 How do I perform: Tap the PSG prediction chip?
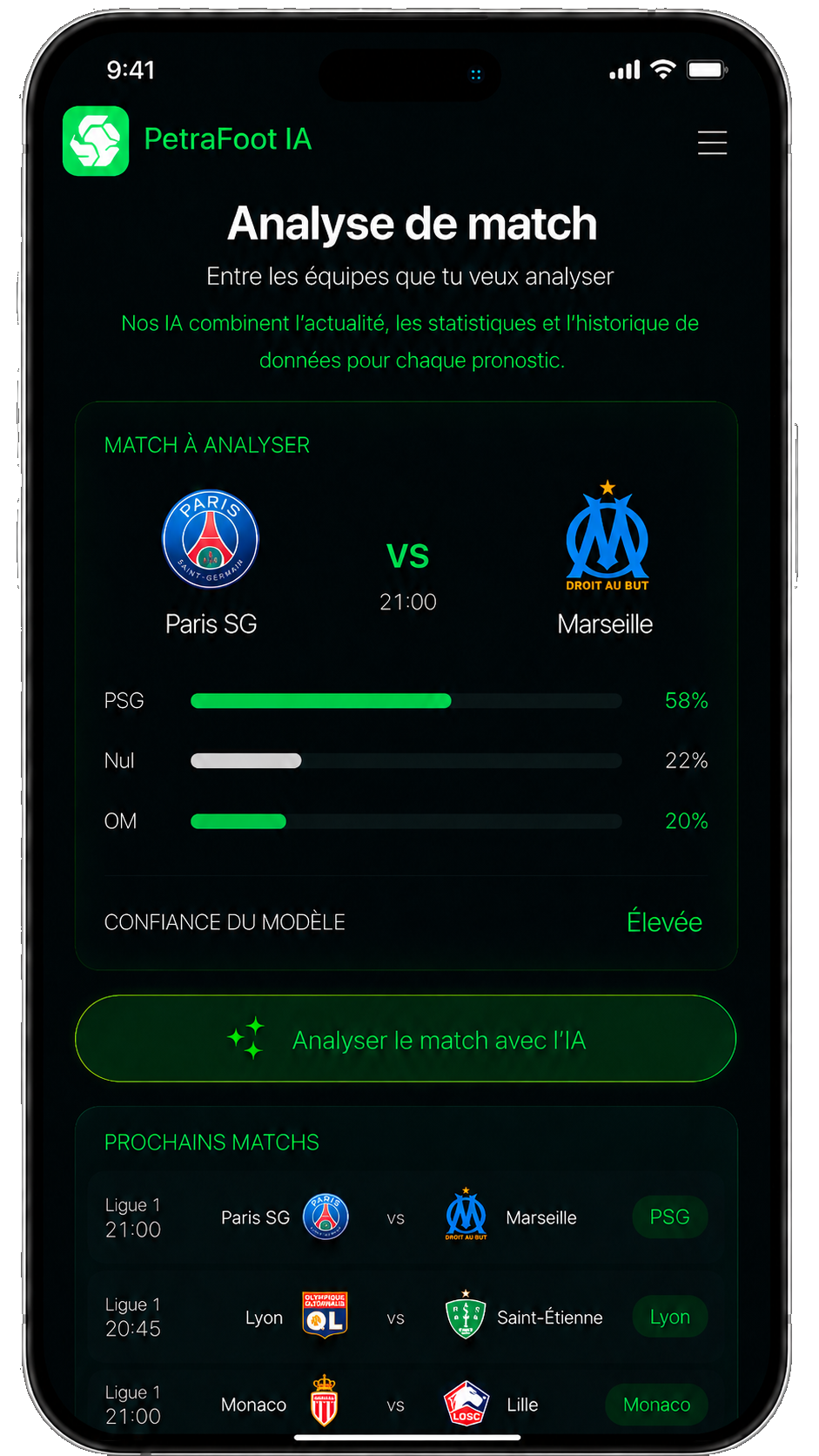(x=670, y=1217)
